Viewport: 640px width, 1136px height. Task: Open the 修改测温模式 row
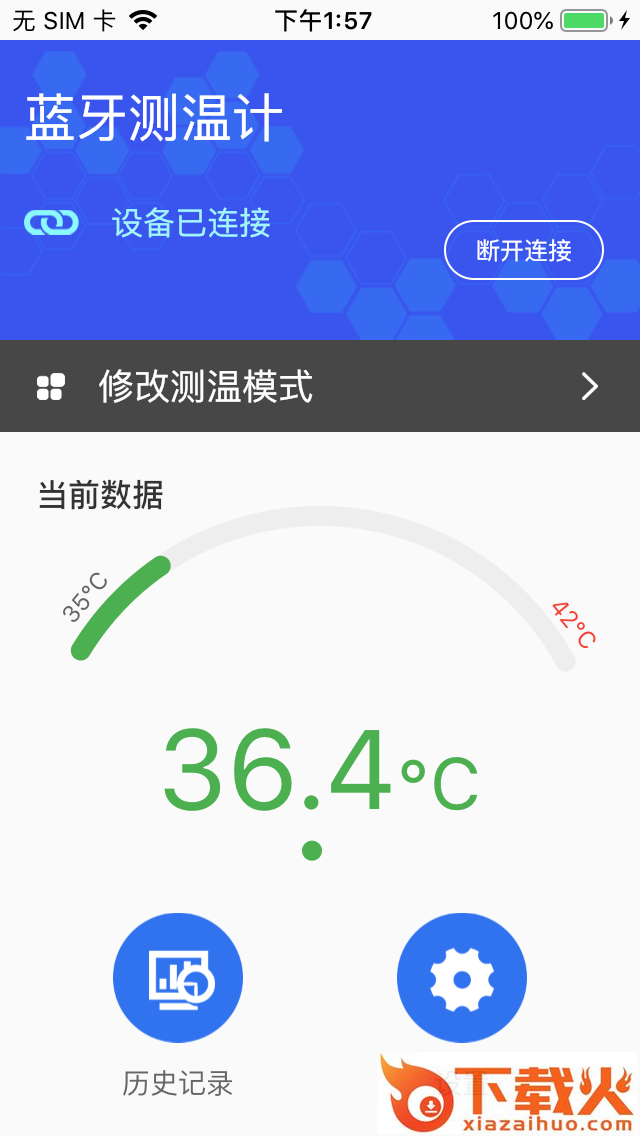(320, 386)
